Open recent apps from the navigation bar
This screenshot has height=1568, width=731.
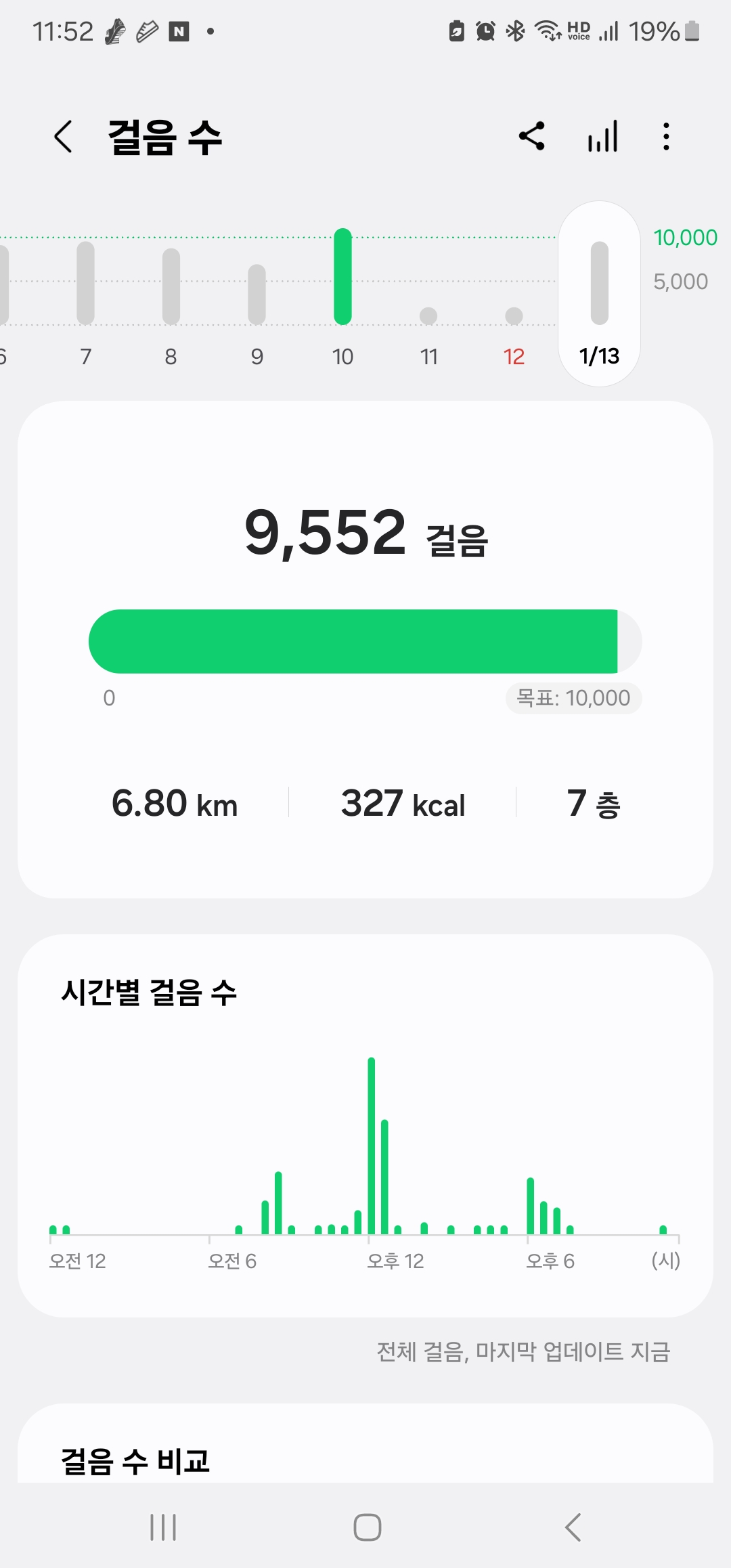pyautogui.click(x=163, y=1527)
